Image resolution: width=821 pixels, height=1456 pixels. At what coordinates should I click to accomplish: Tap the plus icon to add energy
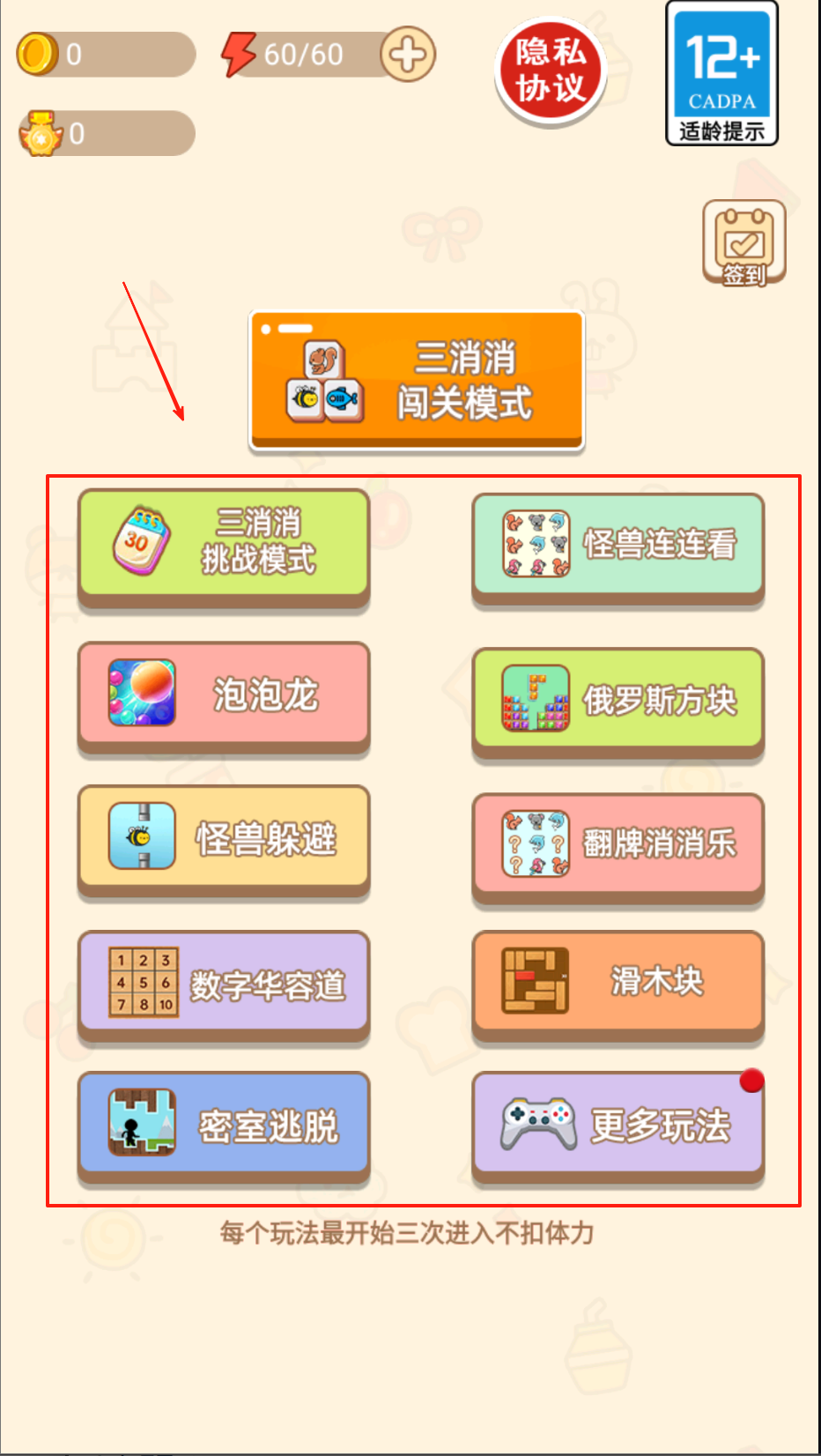pyautogui.click(x=407, y=55)
